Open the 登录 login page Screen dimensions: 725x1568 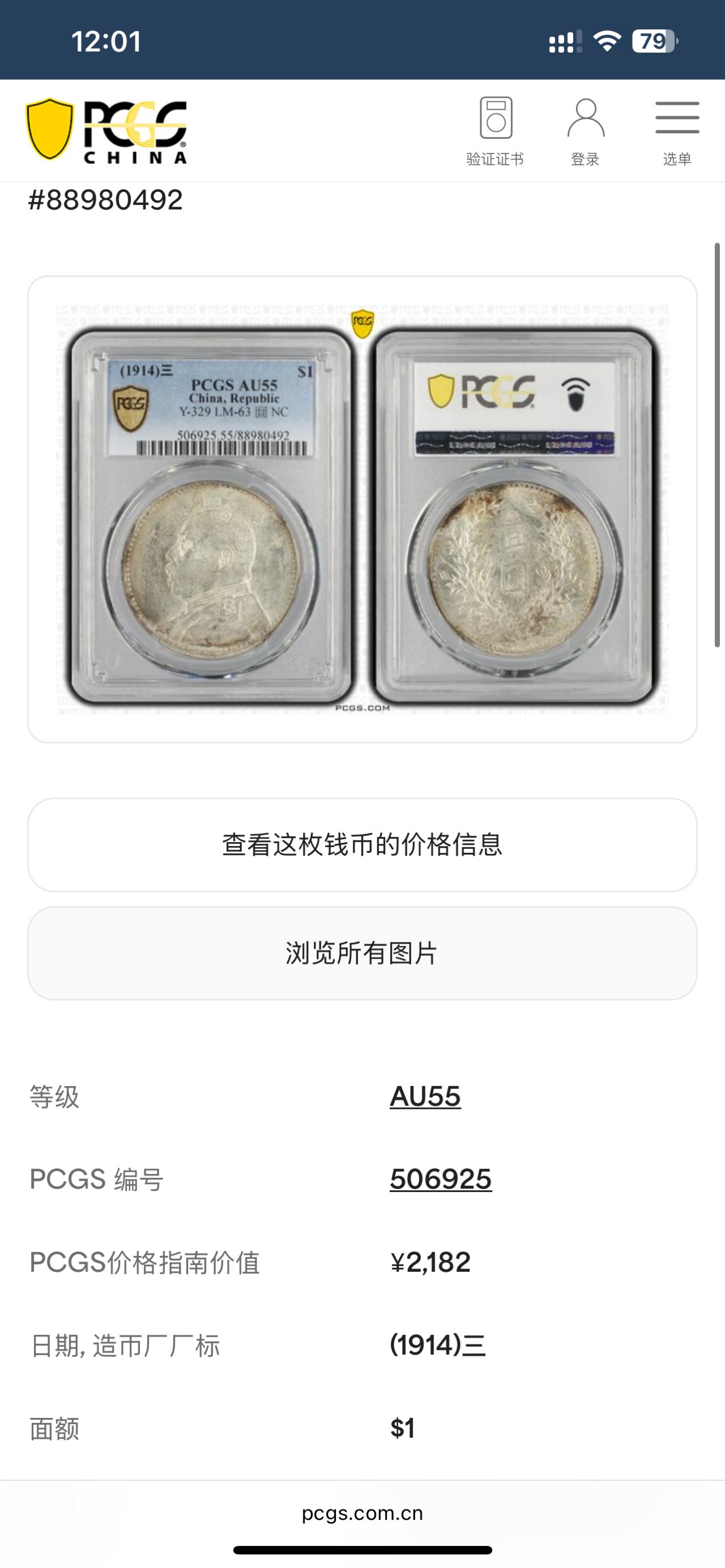pyautogui.click(x=585, y=131)
